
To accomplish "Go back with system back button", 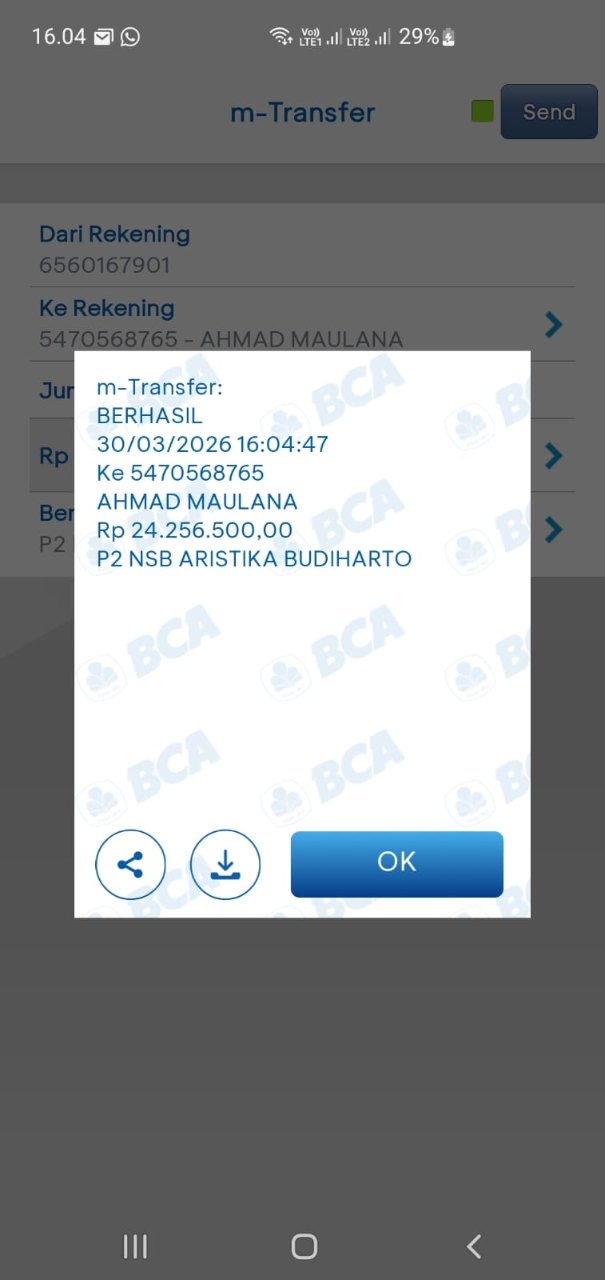I will [x=474, y=1245].
